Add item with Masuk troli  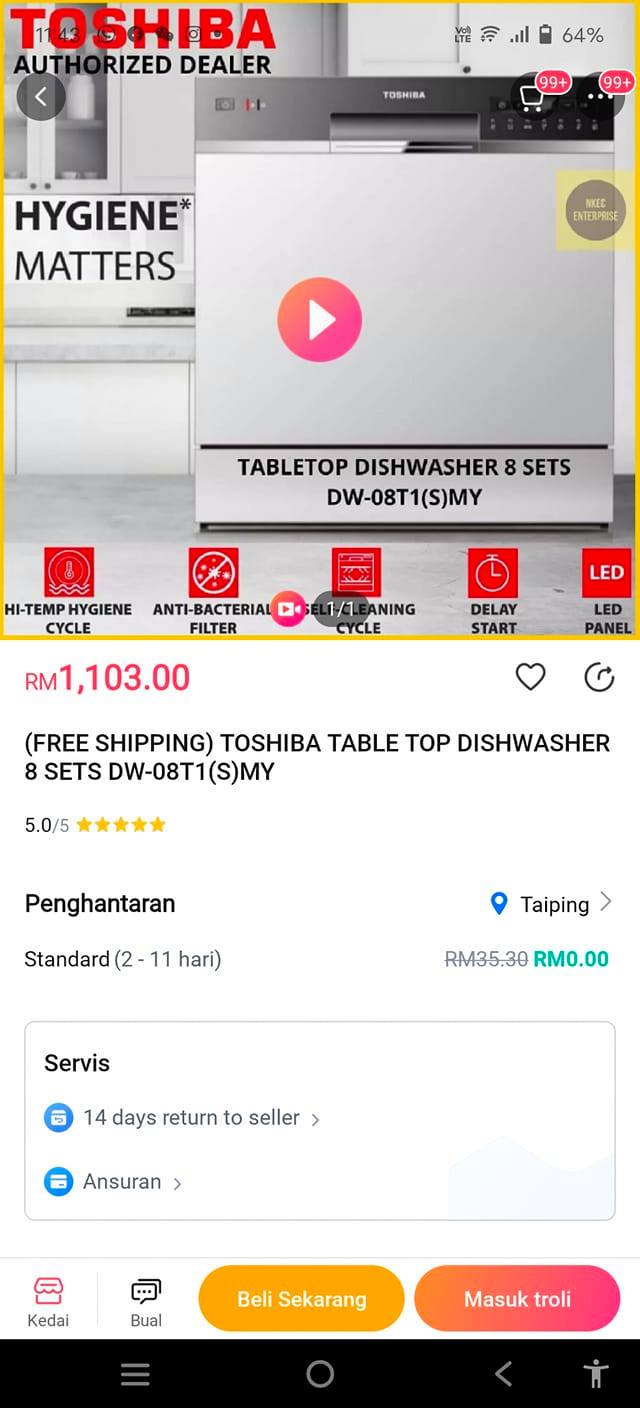coord(517,1299)
